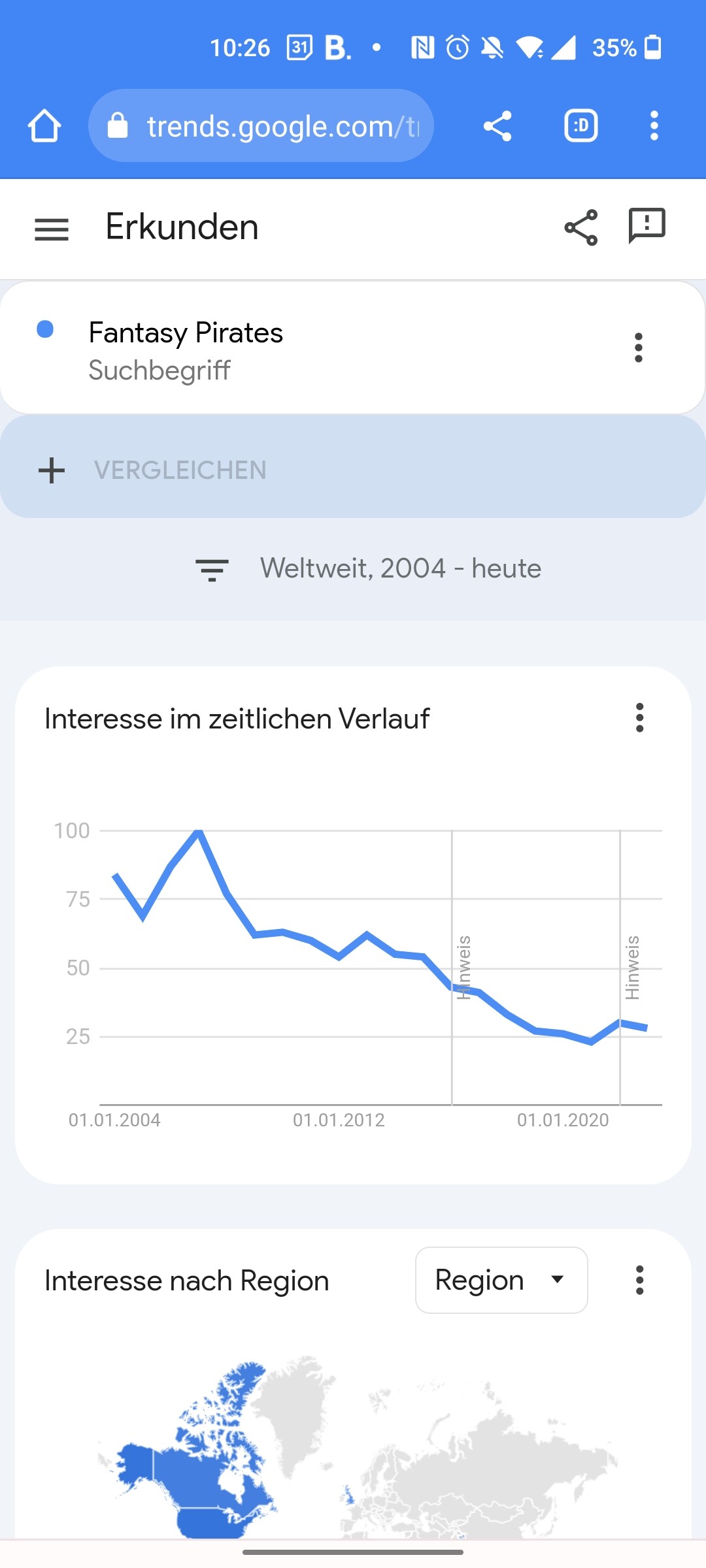This screenshot has width=706, height=1568.
Task: Open the Google Trends hamburger menu
Action: pos(52,229)
